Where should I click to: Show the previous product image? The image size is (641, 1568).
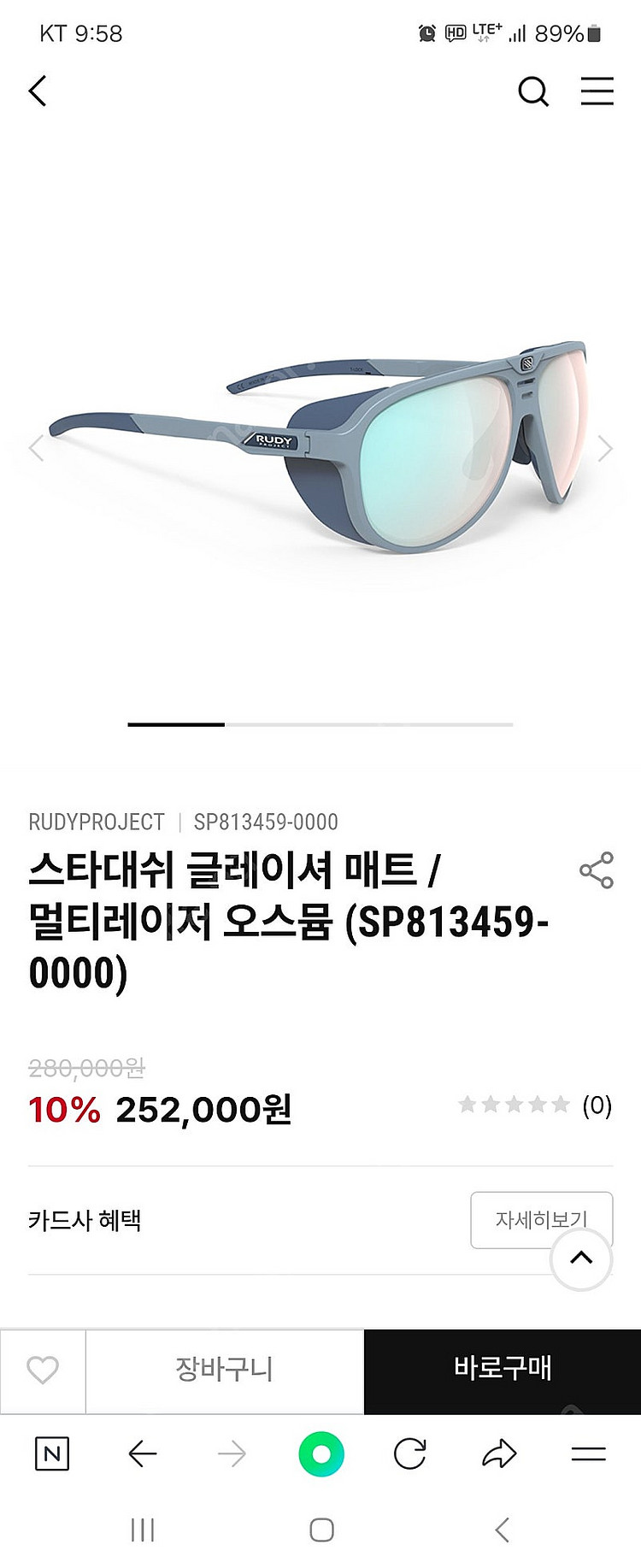(36, 448)
